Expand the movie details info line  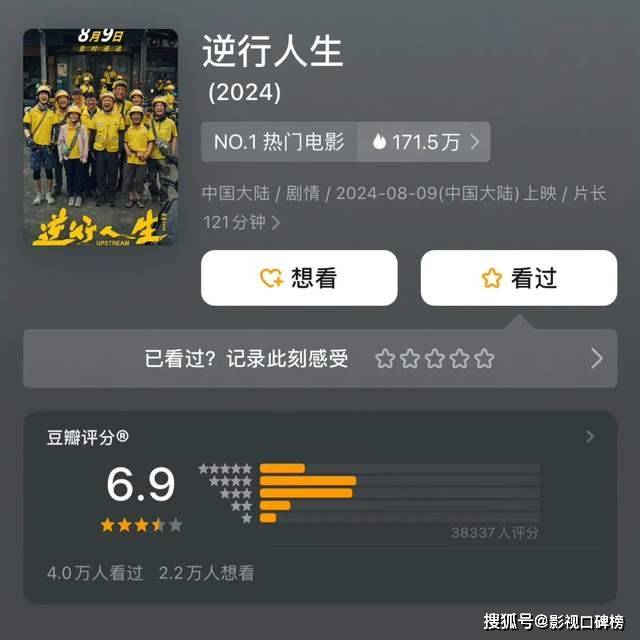[x=276, y=222]
